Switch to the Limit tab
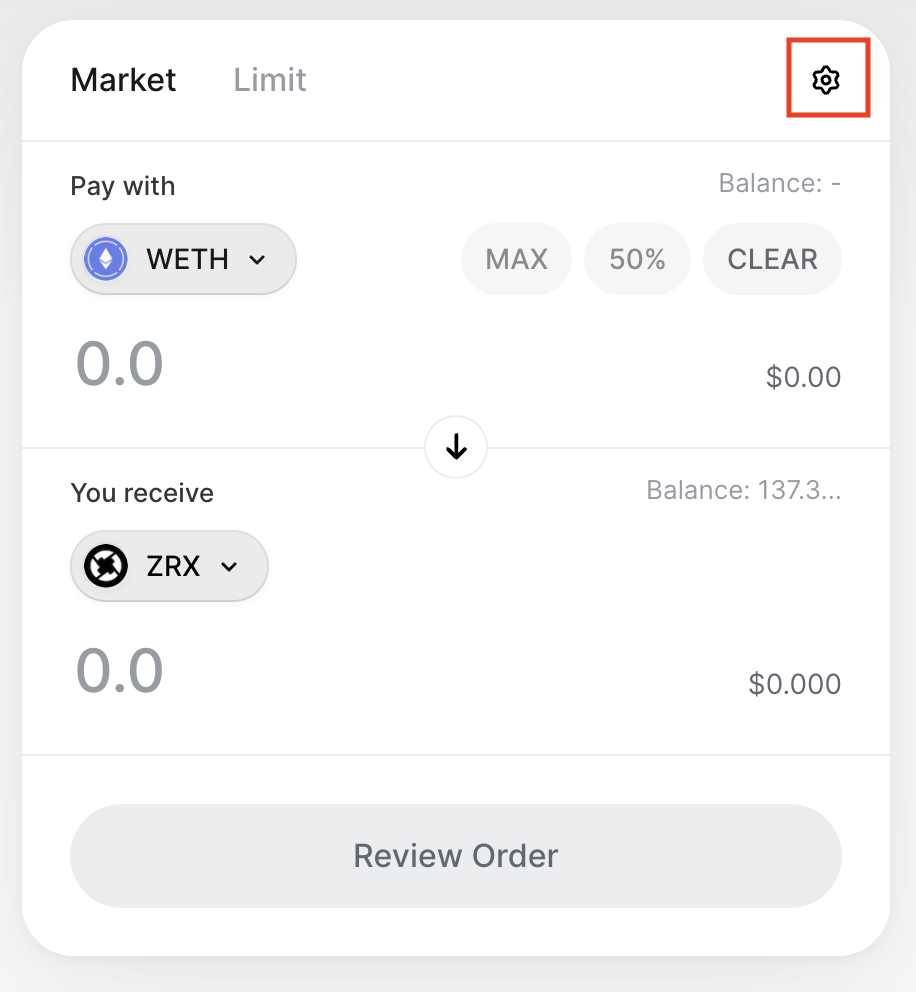 270,80
